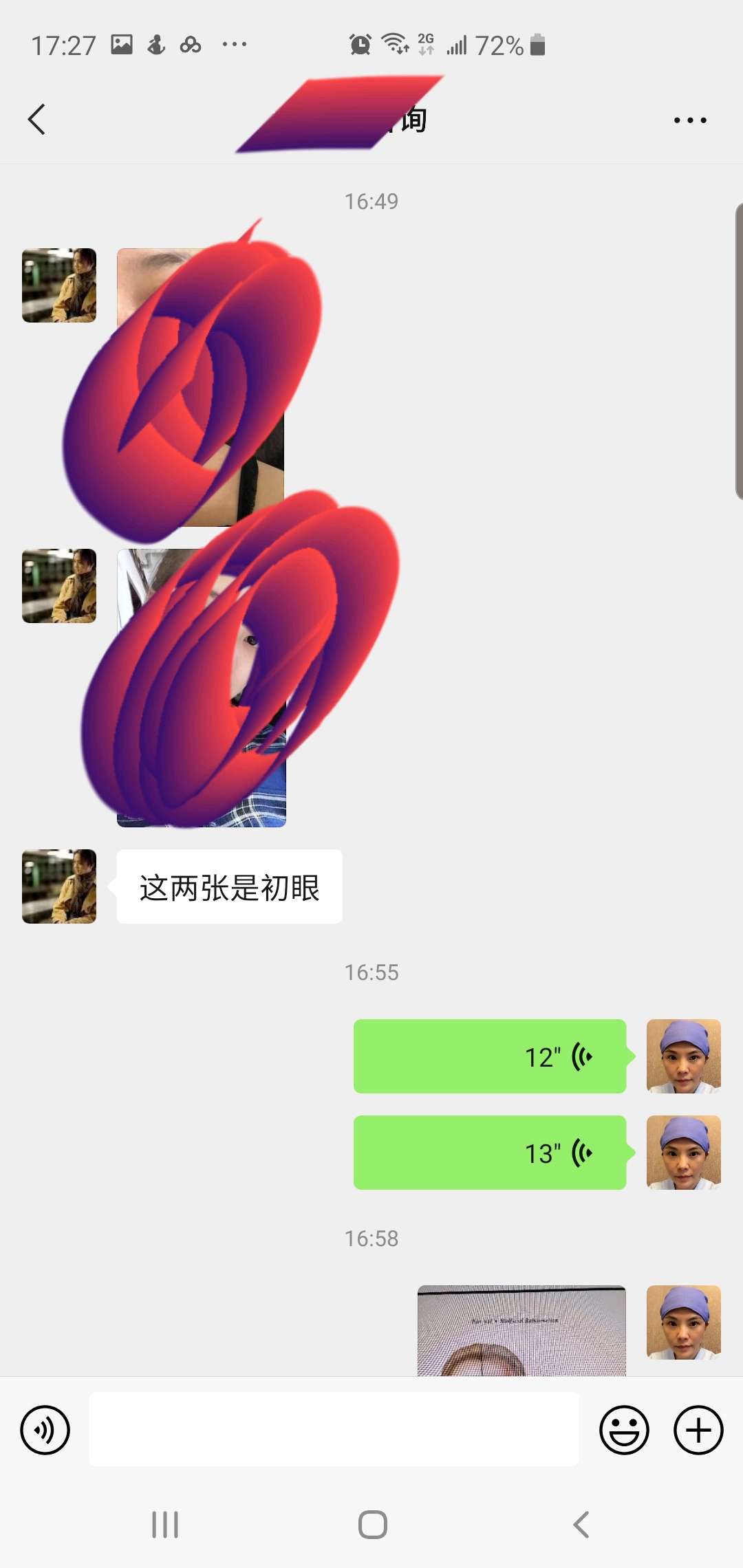Viewport: 743px width, 1568px height.
Task: Open the second received photo above 这两张是初眼
Action: pos(201,688)
